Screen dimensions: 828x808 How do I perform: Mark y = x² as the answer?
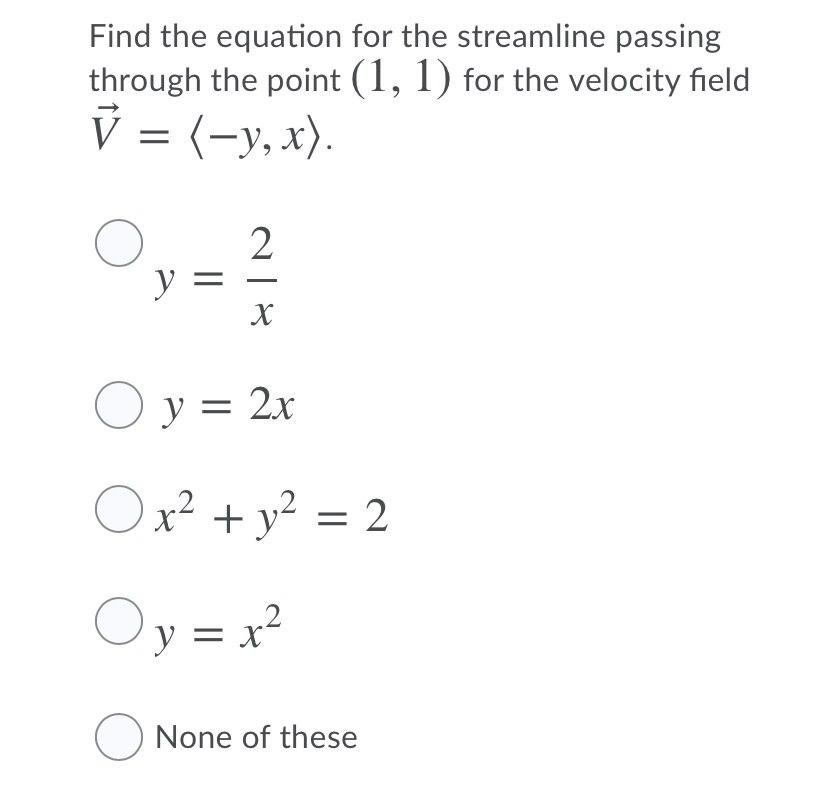click(118, 619)
